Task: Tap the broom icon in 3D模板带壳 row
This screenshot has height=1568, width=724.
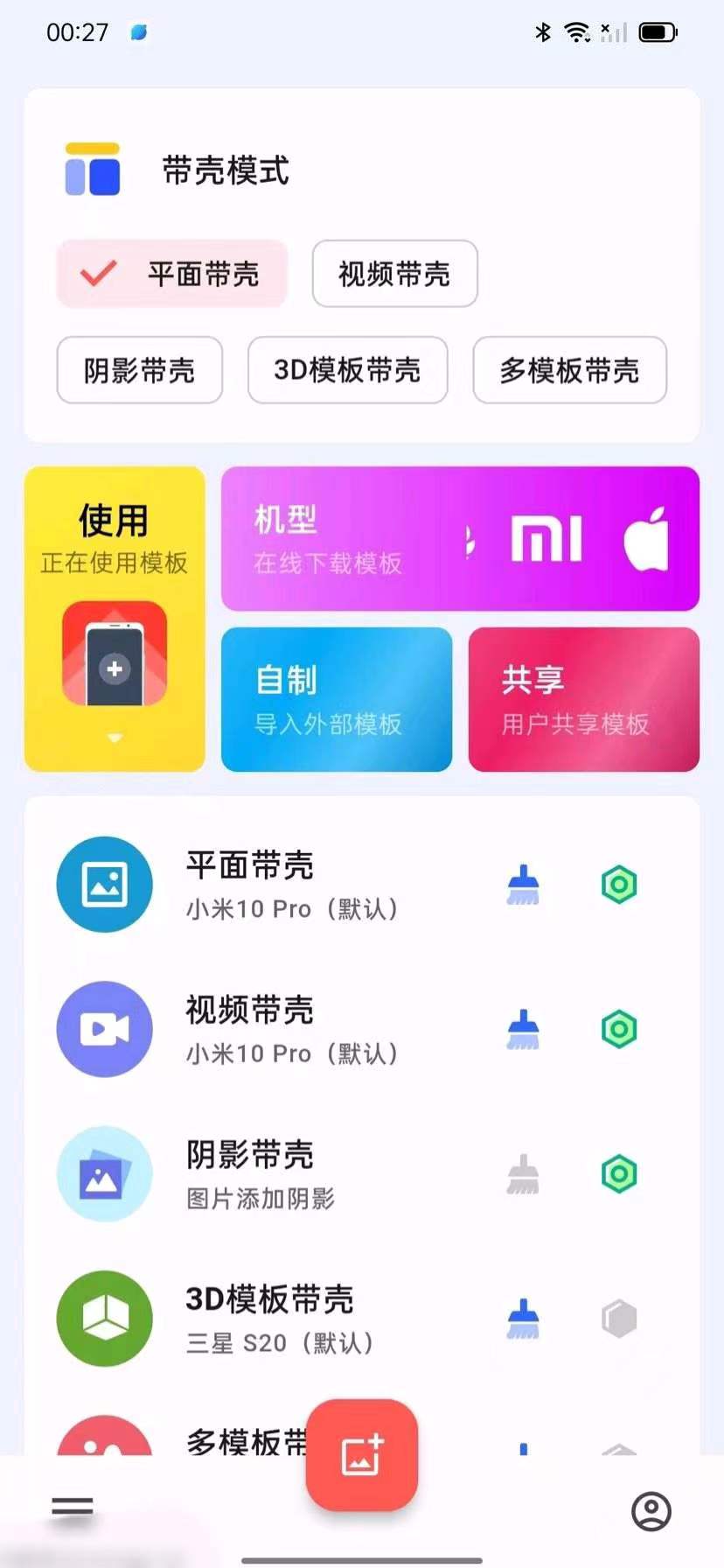Action: click(x=523, y=1318)
